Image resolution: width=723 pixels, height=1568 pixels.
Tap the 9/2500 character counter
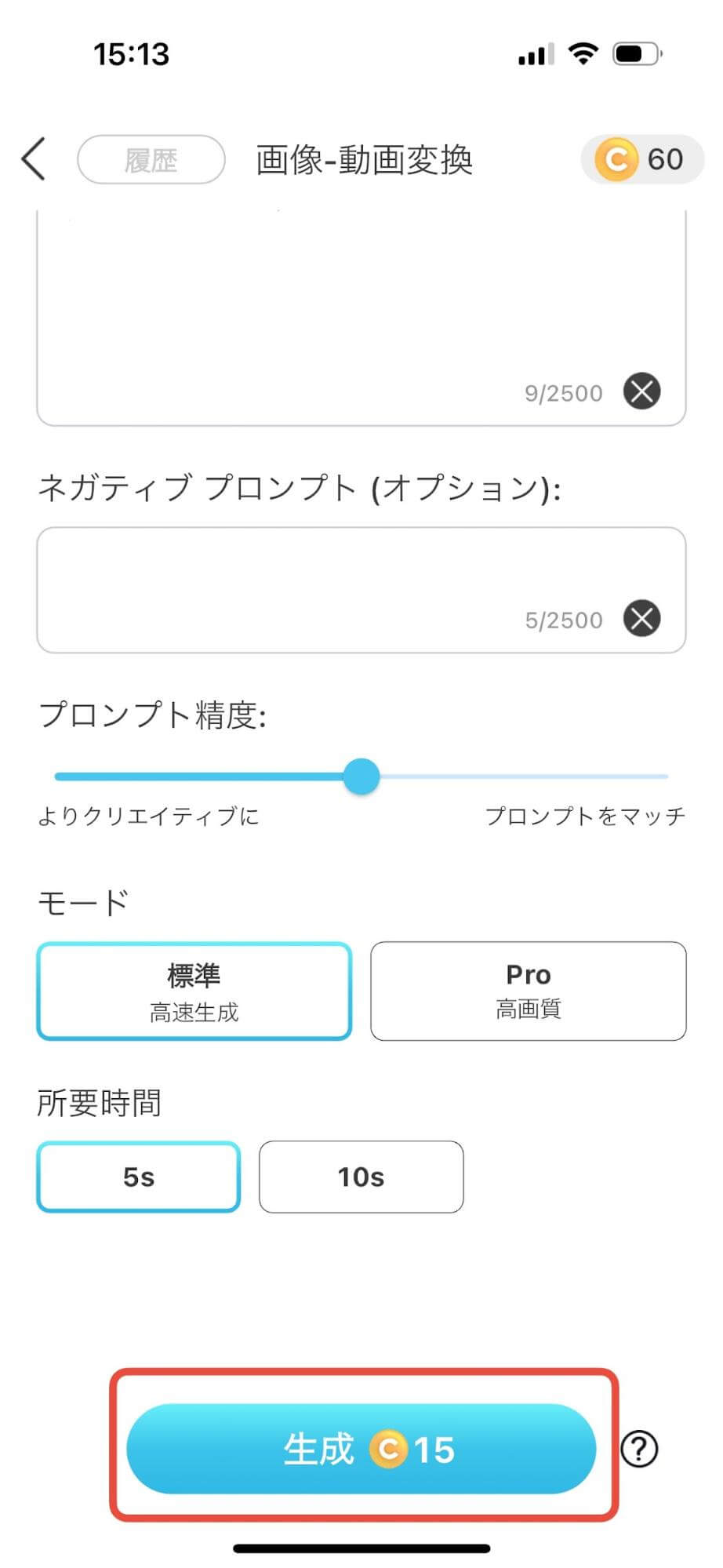pos(564,392)
